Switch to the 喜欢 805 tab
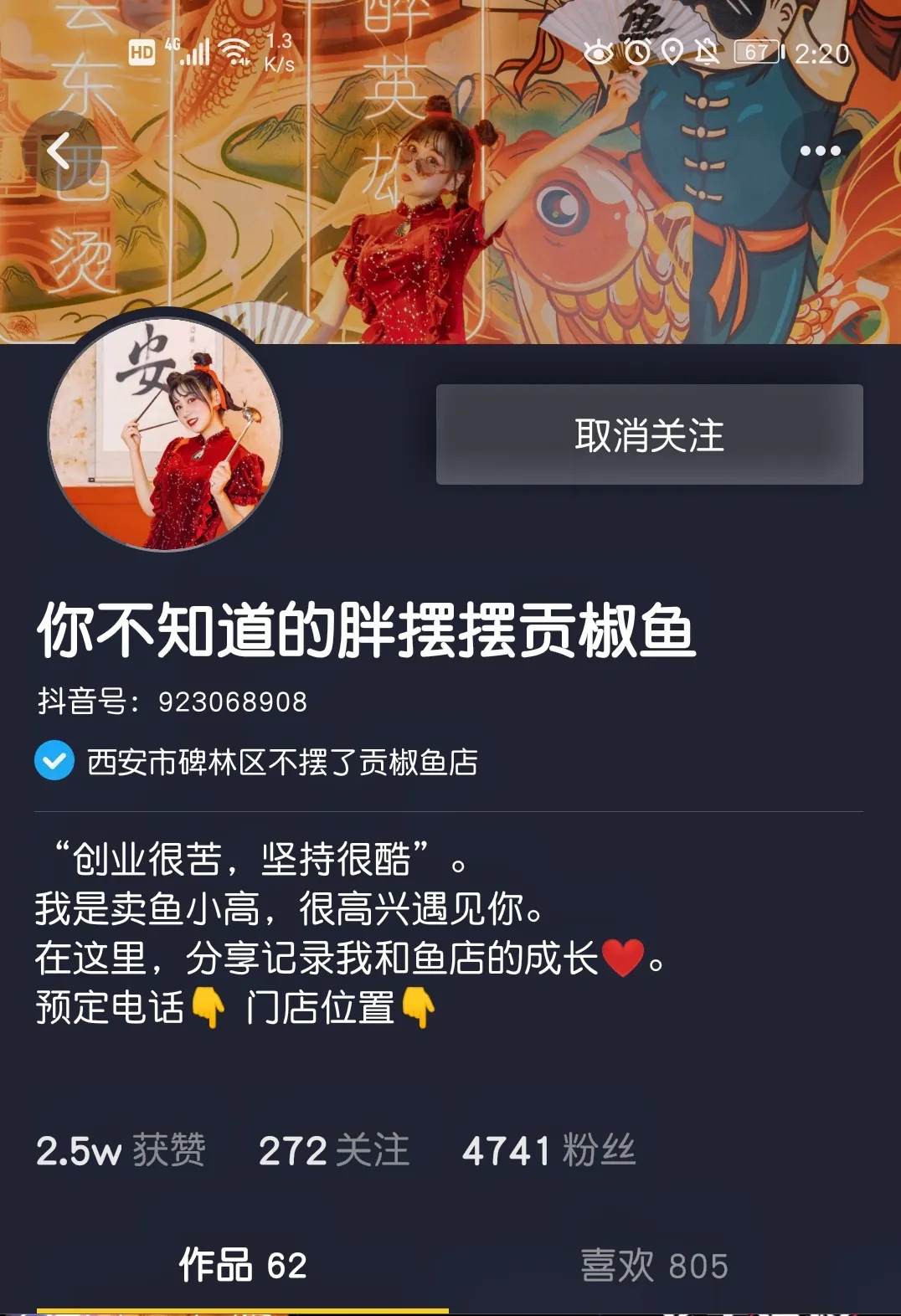This screenshot has height=1316, width=901. (654, 1265)
